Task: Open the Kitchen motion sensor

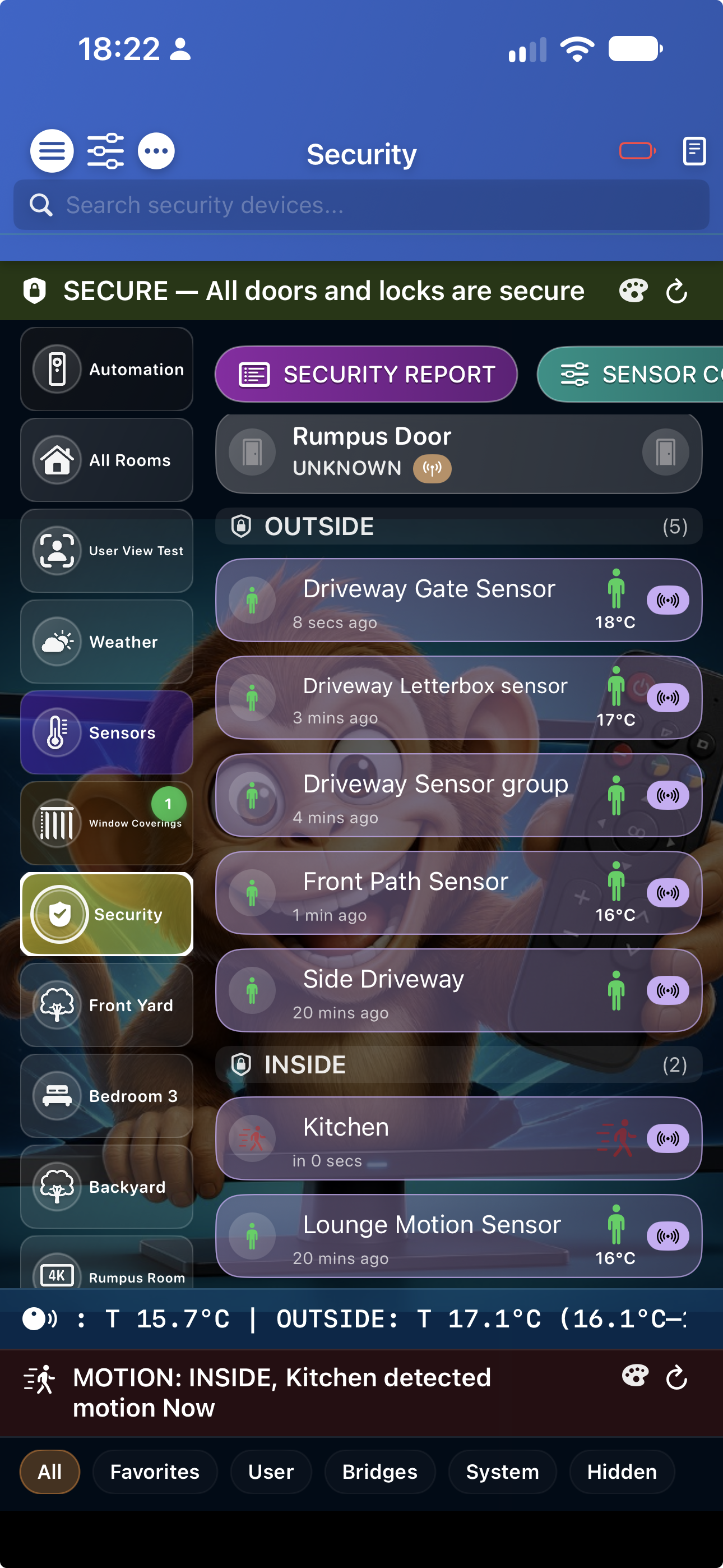Action: [x=459, y=1138]
